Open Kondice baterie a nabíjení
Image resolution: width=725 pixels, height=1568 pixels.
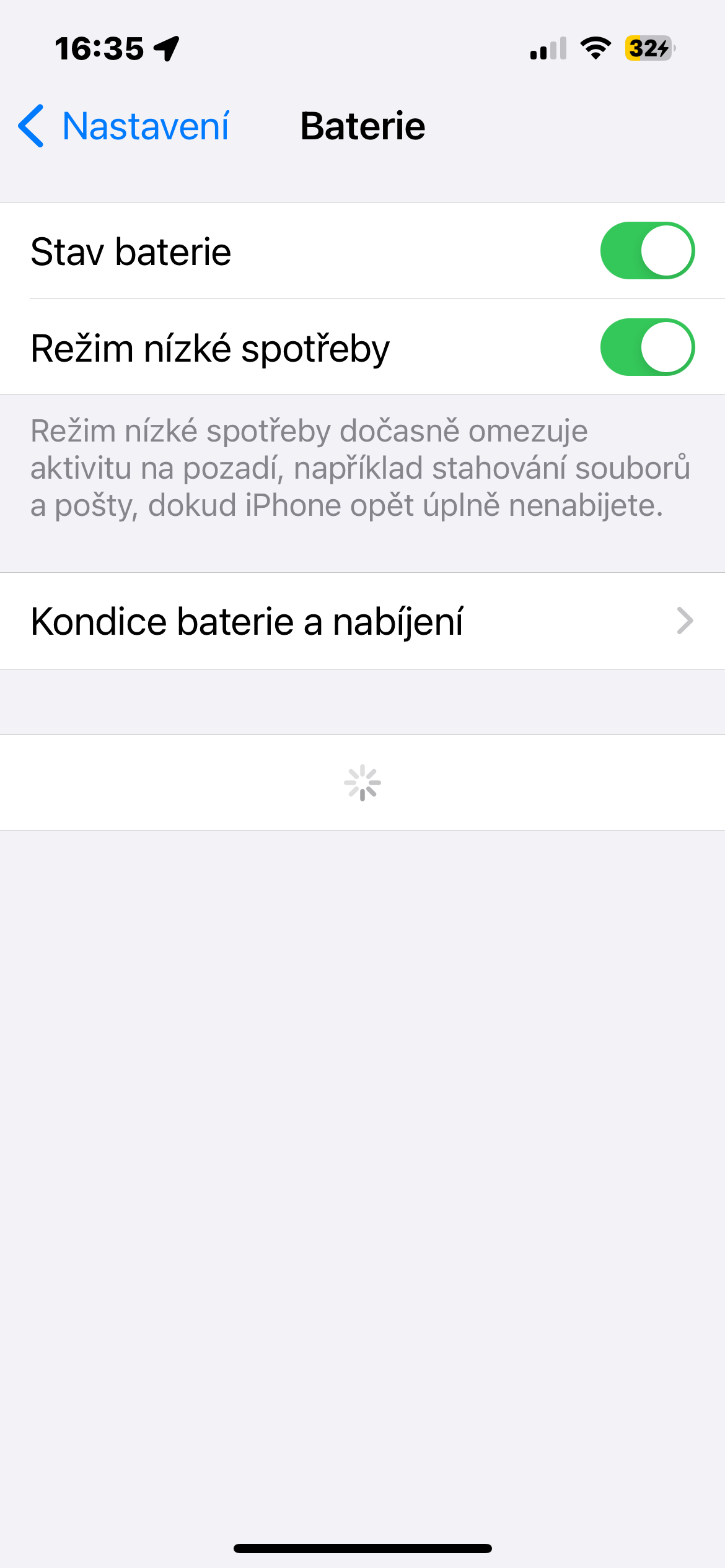coord(362,621)
